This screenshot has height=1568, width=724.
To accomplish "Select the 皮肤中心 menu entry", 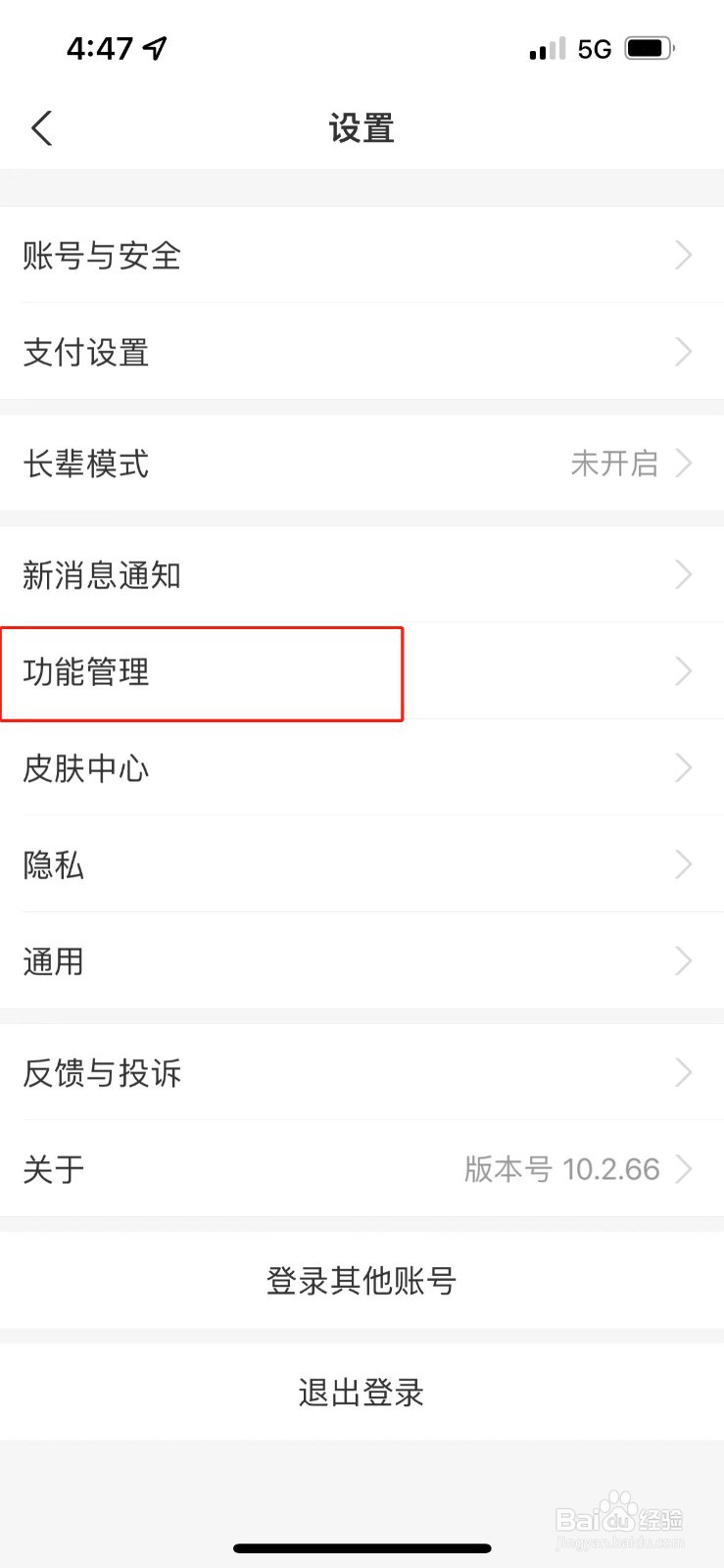I will pos(362,768).
